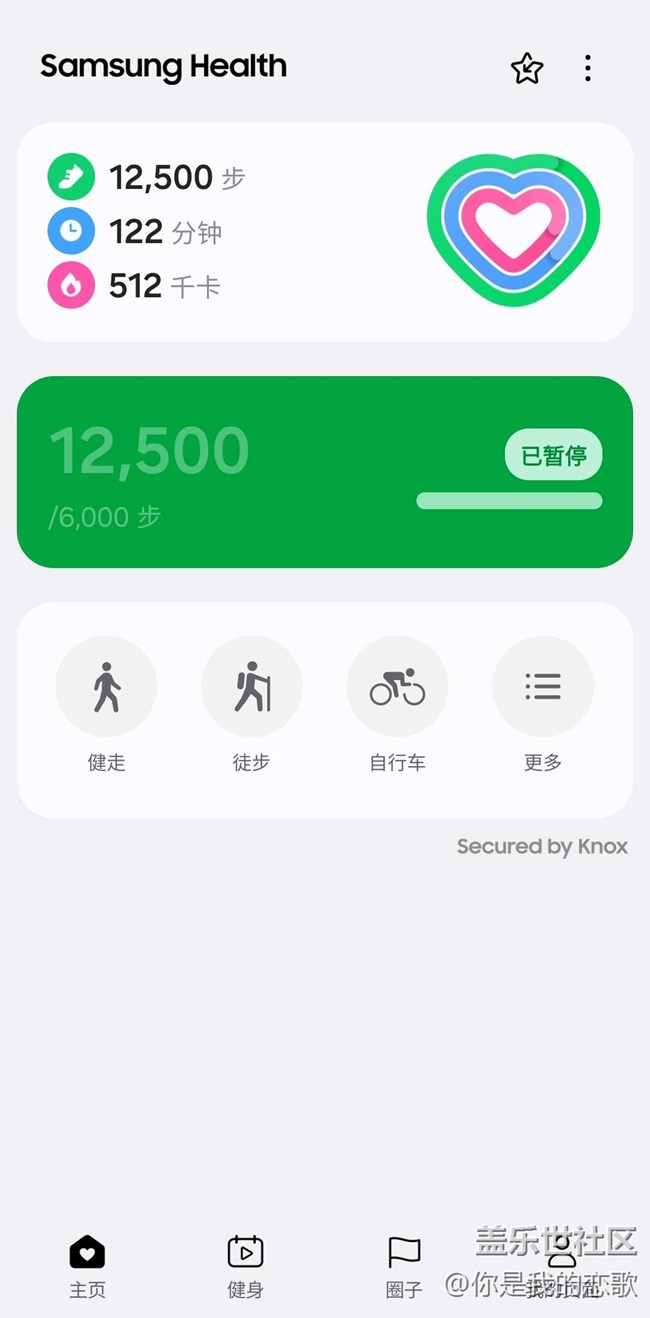
Task: Open 更多 for more exercises
Action: (x=543, y=705)
